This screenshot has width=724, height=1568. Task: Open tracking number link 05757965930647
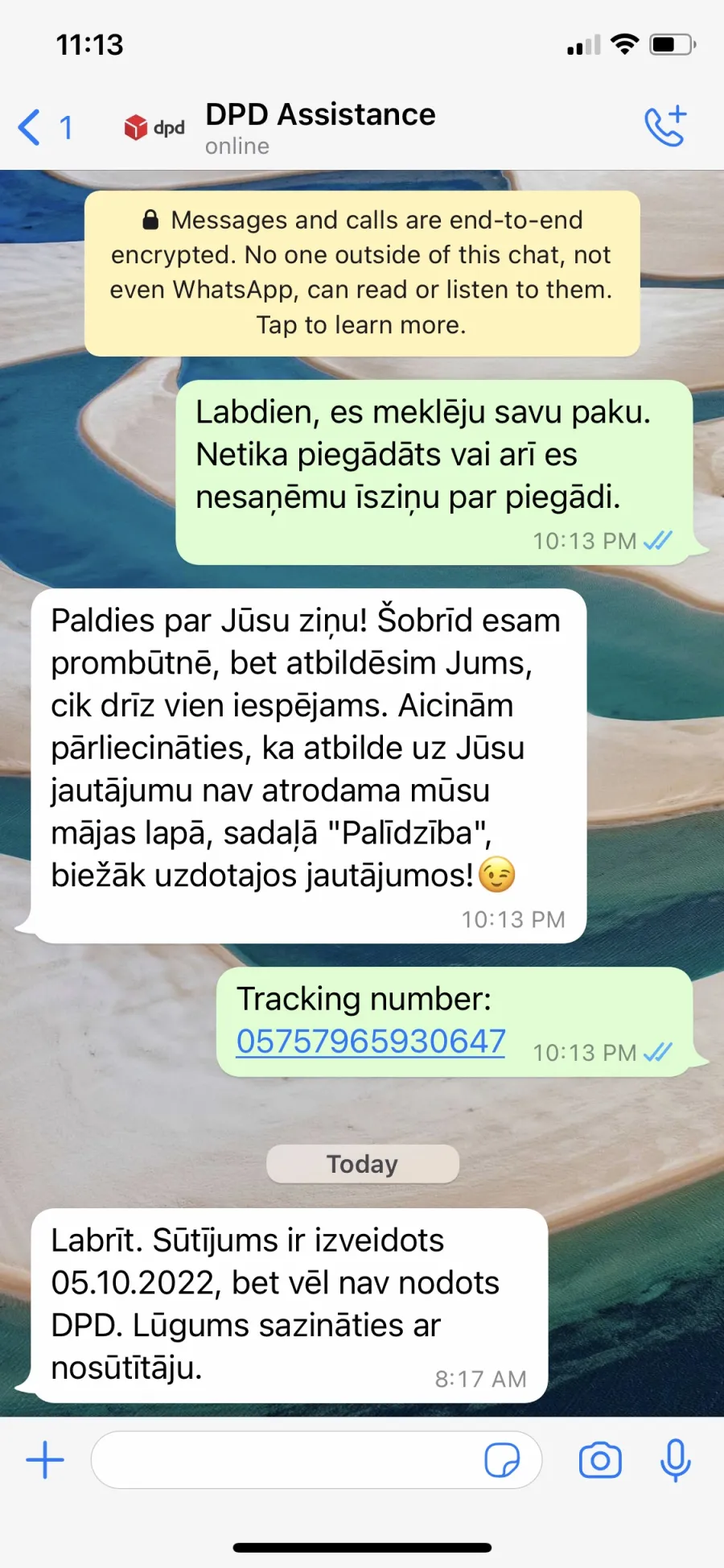(x=371, y=1041)
